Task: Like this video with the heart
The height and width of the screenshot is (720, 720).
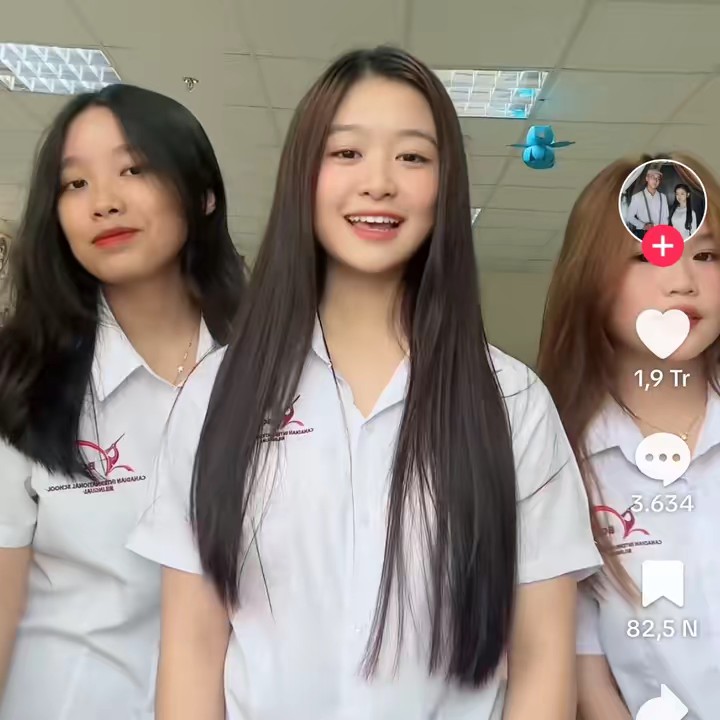Action: click(663, 333)
